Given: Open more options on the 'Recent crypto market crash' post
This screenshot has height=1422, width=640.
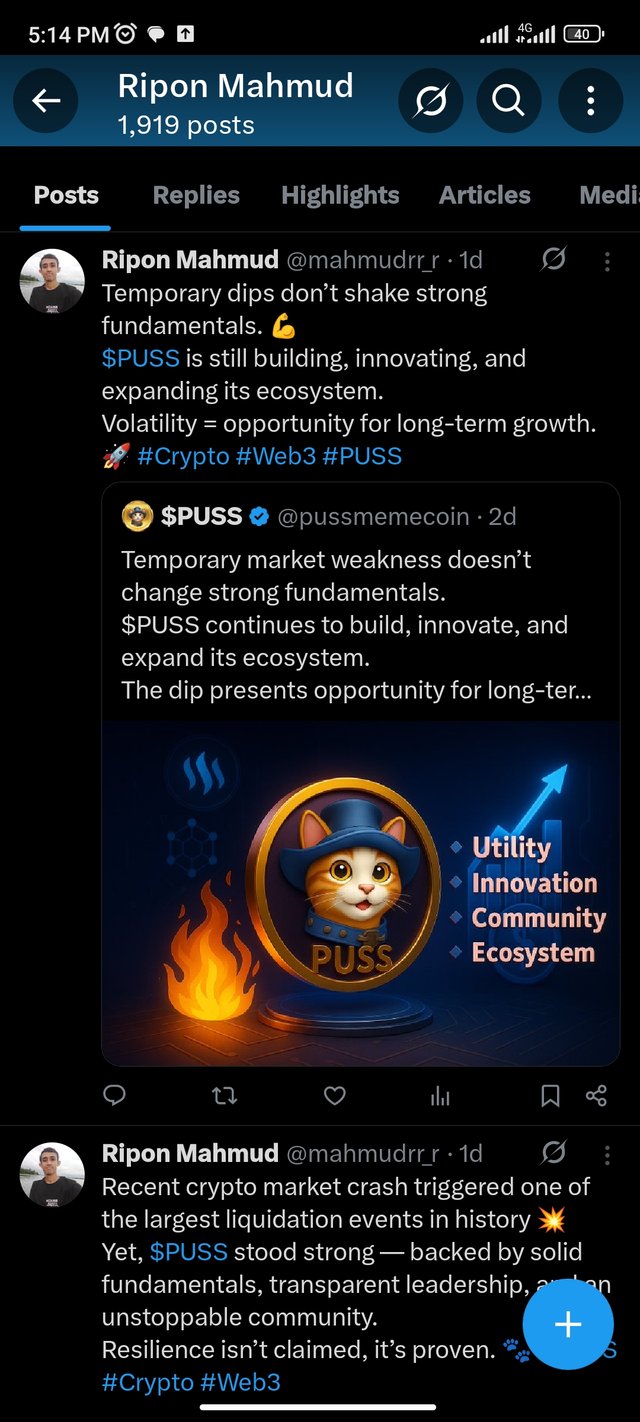Looking at the screenshot, I should click(x=607, y=1154).
